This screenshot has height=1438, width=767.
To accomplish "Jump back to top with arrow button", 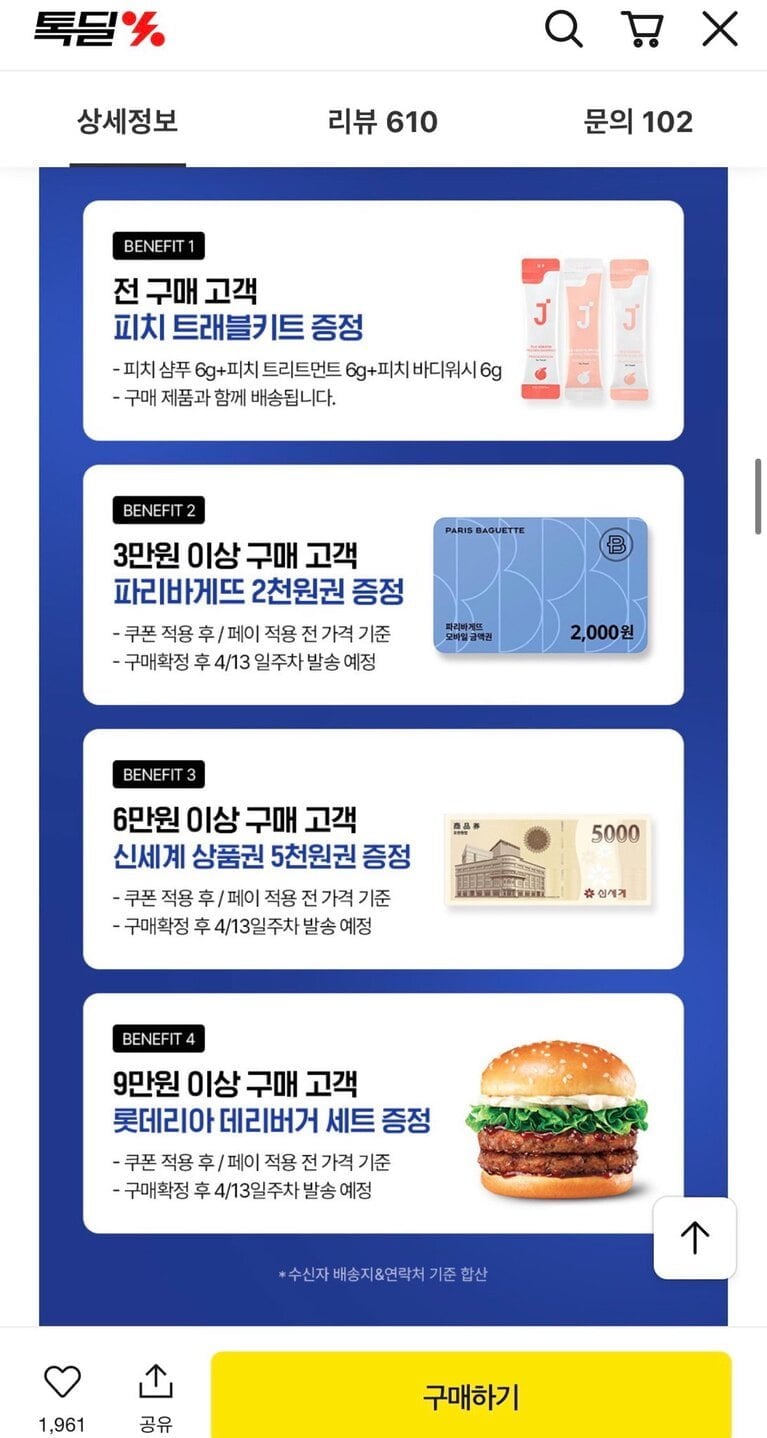I will coord(695,1238).
